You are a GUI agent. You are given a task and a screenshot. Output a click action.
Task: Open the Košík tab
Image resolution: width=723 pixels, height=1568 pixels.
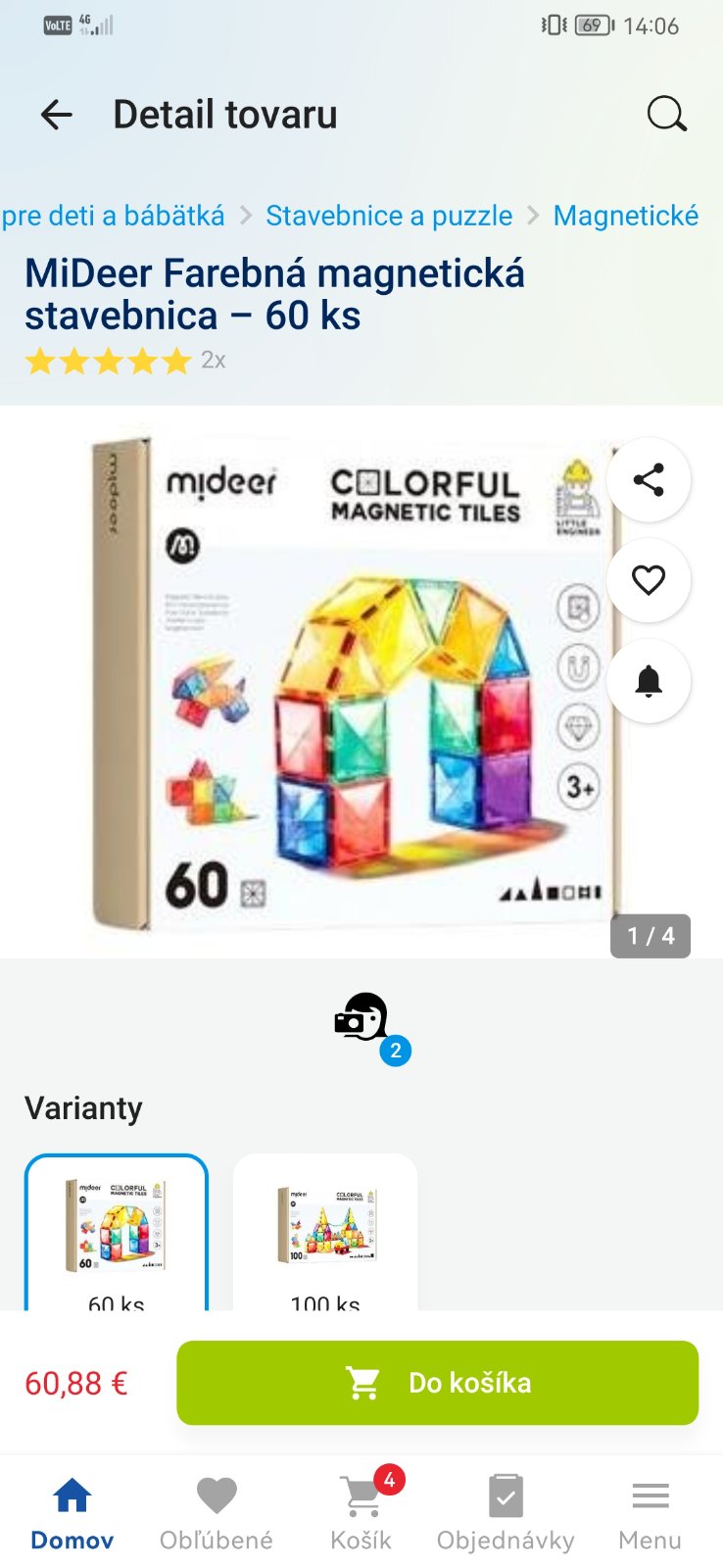pos(361,1512)
